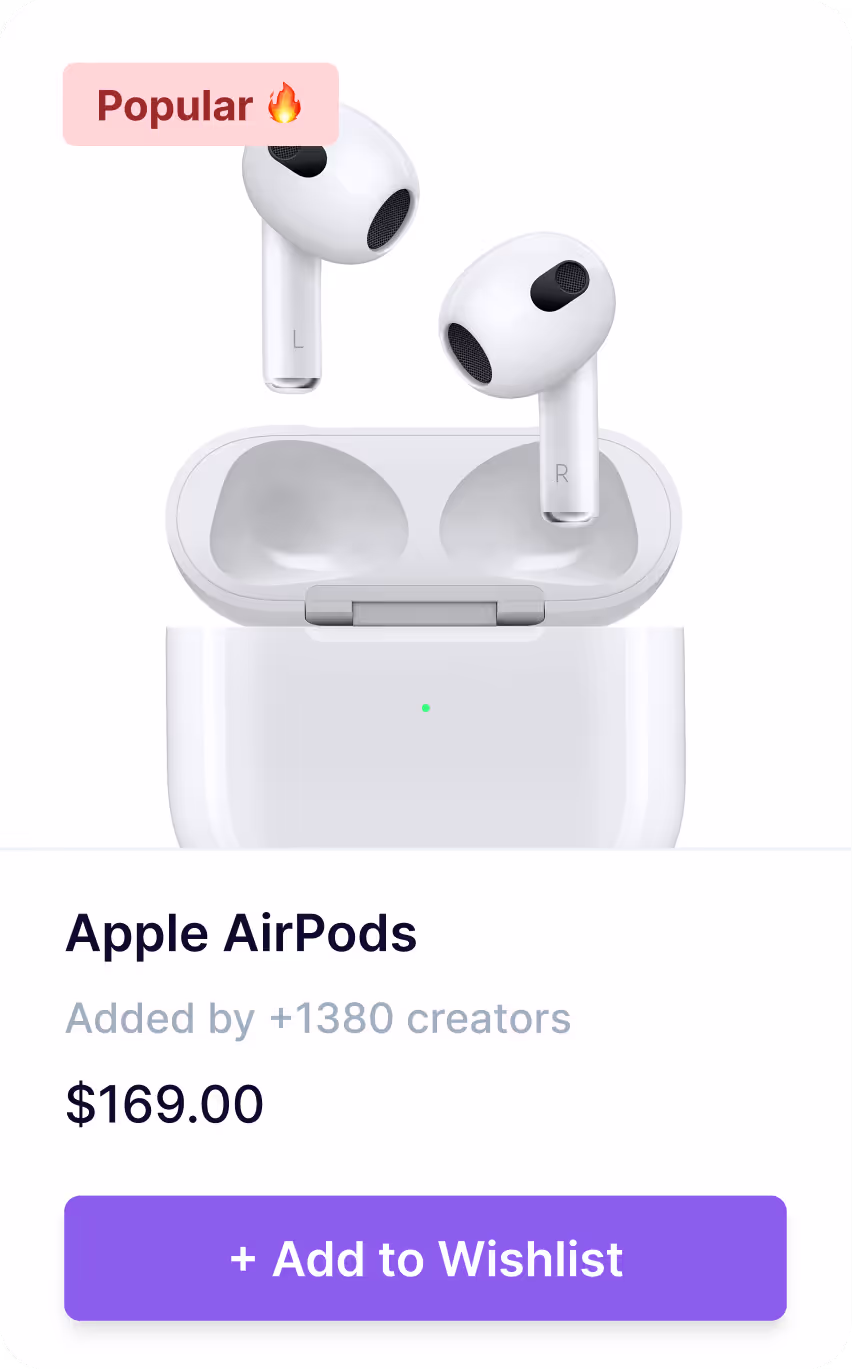Screen dimensions: 852x1369
Task: Click the plus sign inside the wishlist button
Action: [241, 1258]
